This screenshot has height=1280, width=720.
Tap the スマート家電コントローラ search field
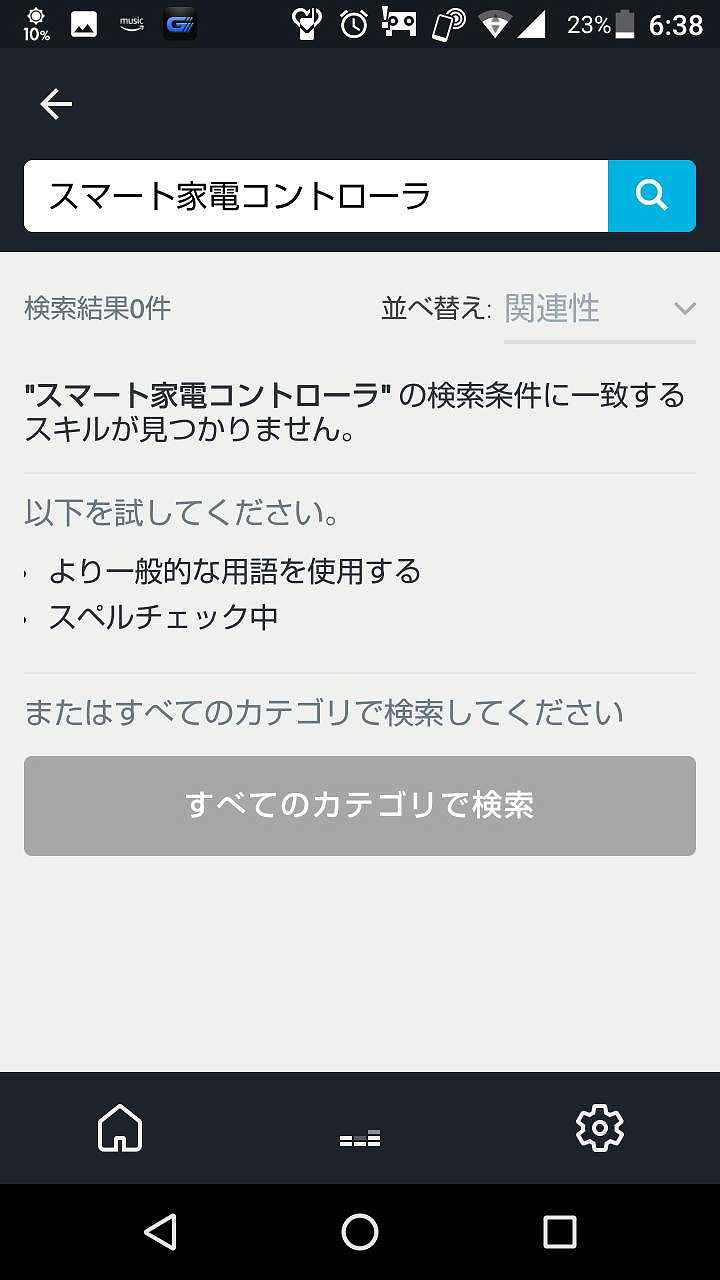click(315, 196)
